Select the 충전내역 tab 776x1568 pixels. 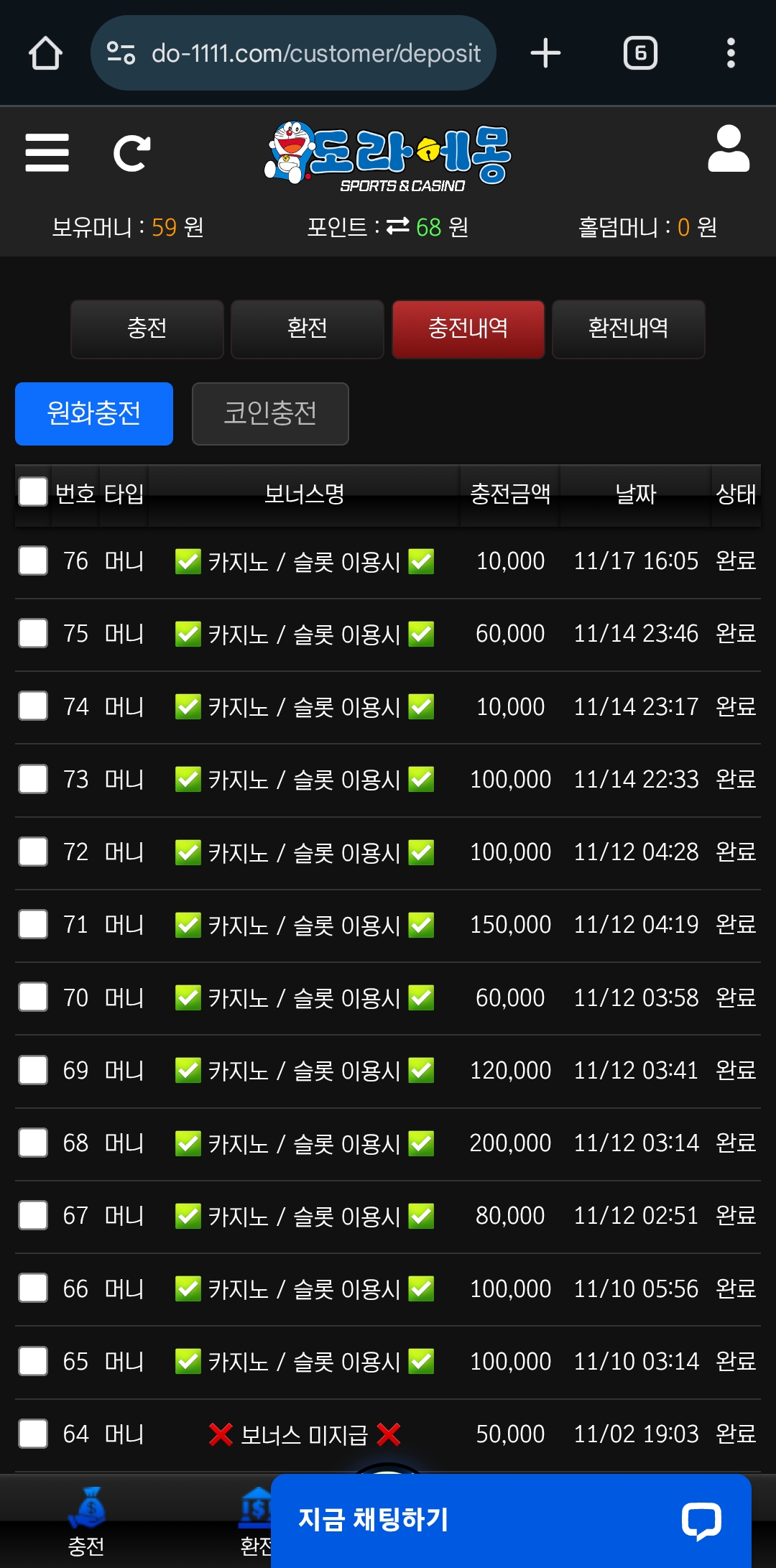click(468, 328)
